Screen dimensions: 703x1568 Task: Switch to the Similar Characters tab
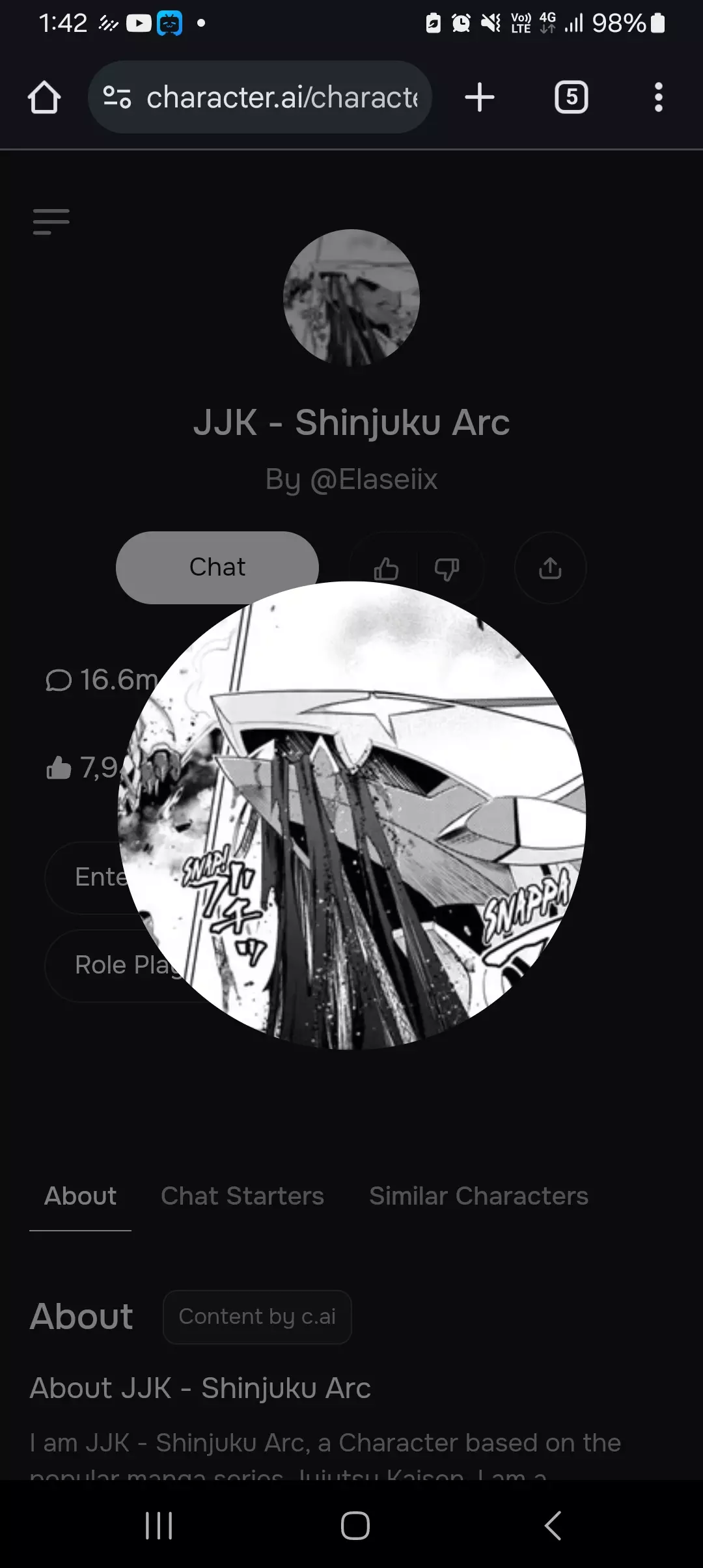click(x=478, y=1196)
